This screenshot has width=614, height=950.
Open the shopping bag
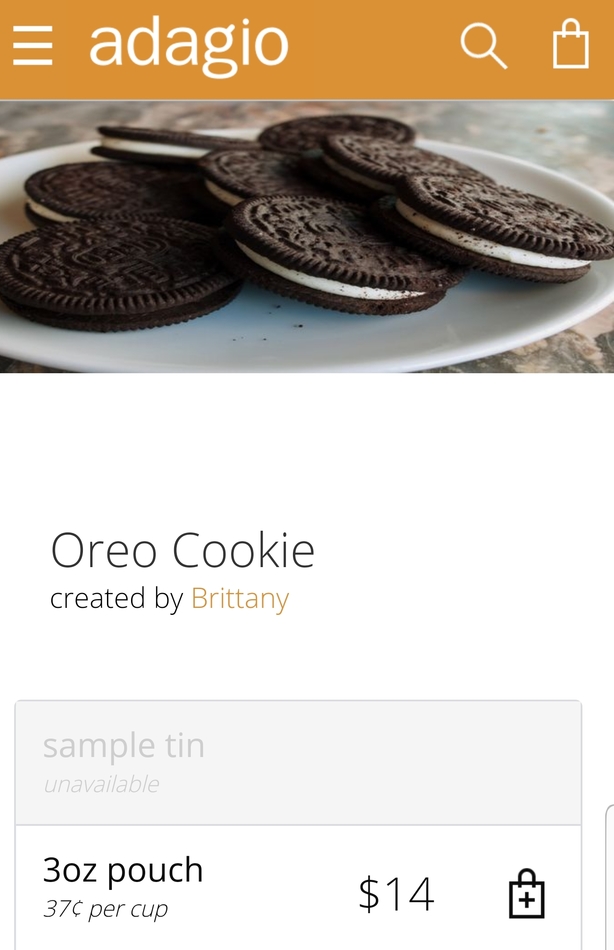click(571, 45)
